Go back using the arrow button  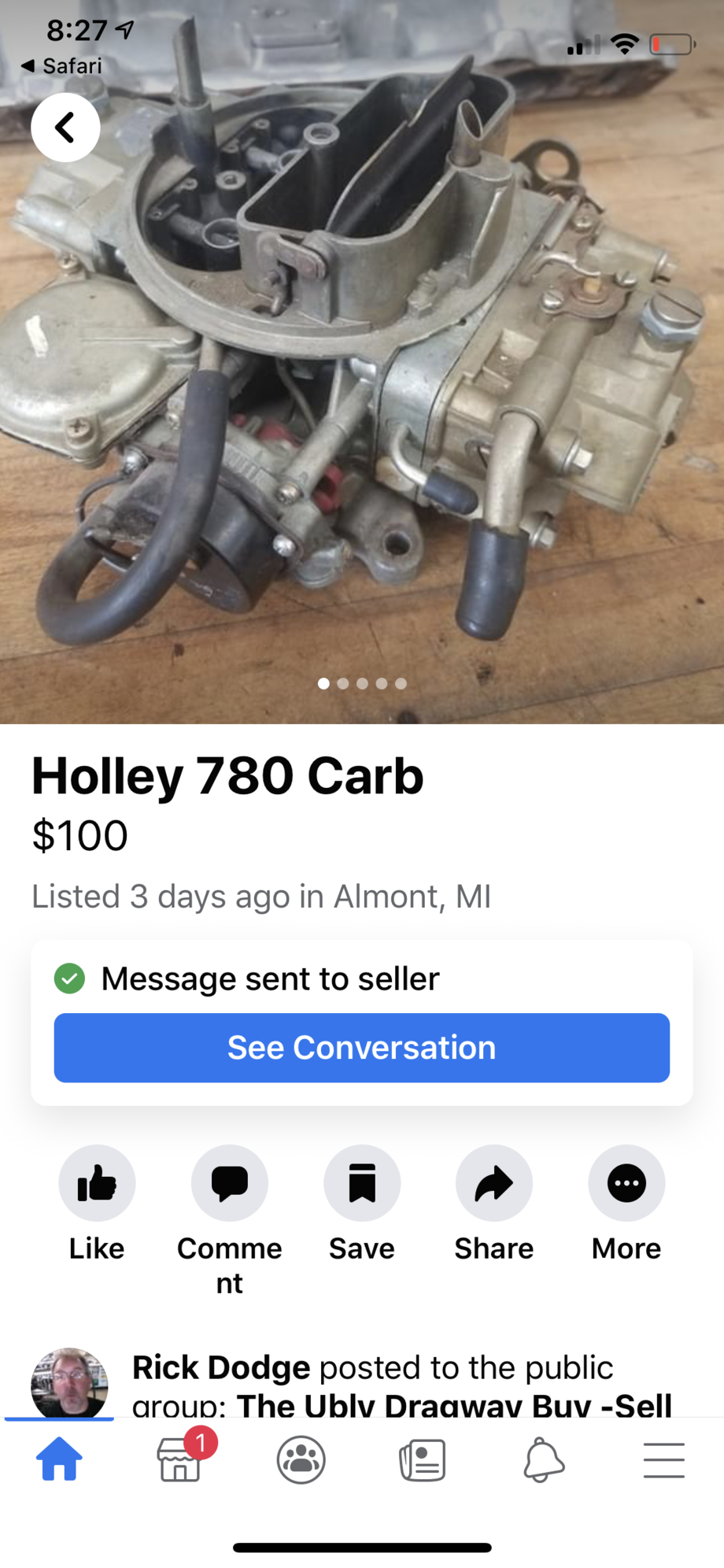[65, 128]
